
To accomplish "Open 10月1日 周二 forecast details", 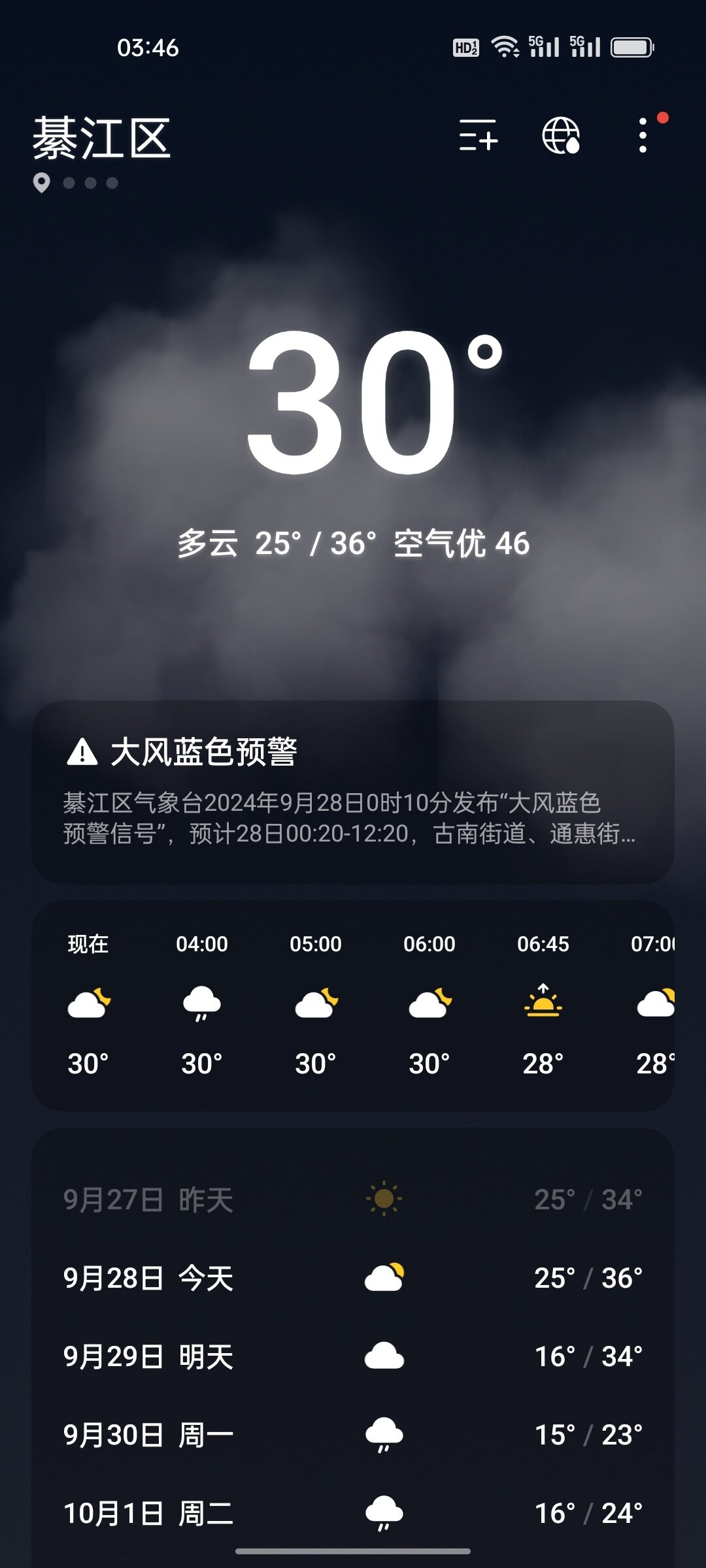I will (x=353, y=1513).
